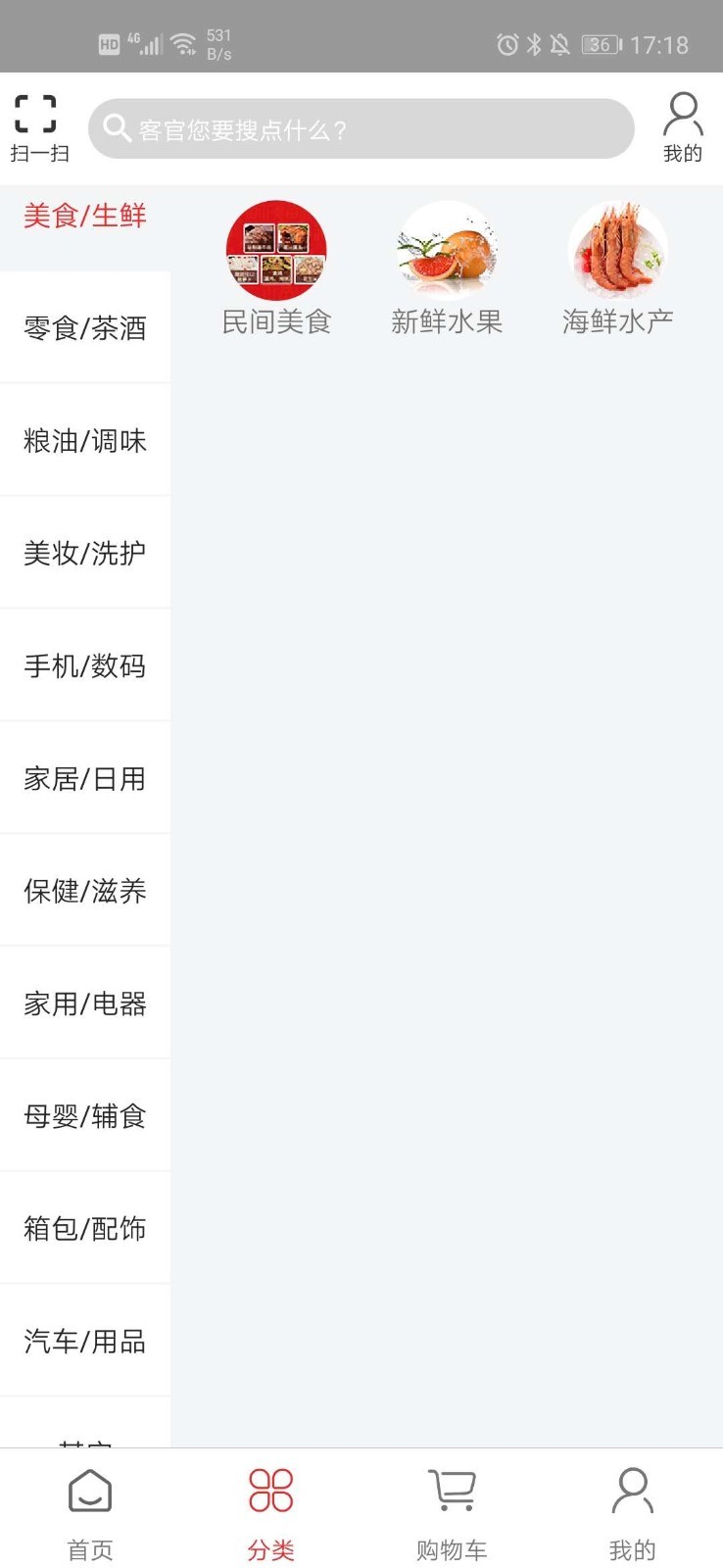Select the 保健/滋养 category

point(85,891)
